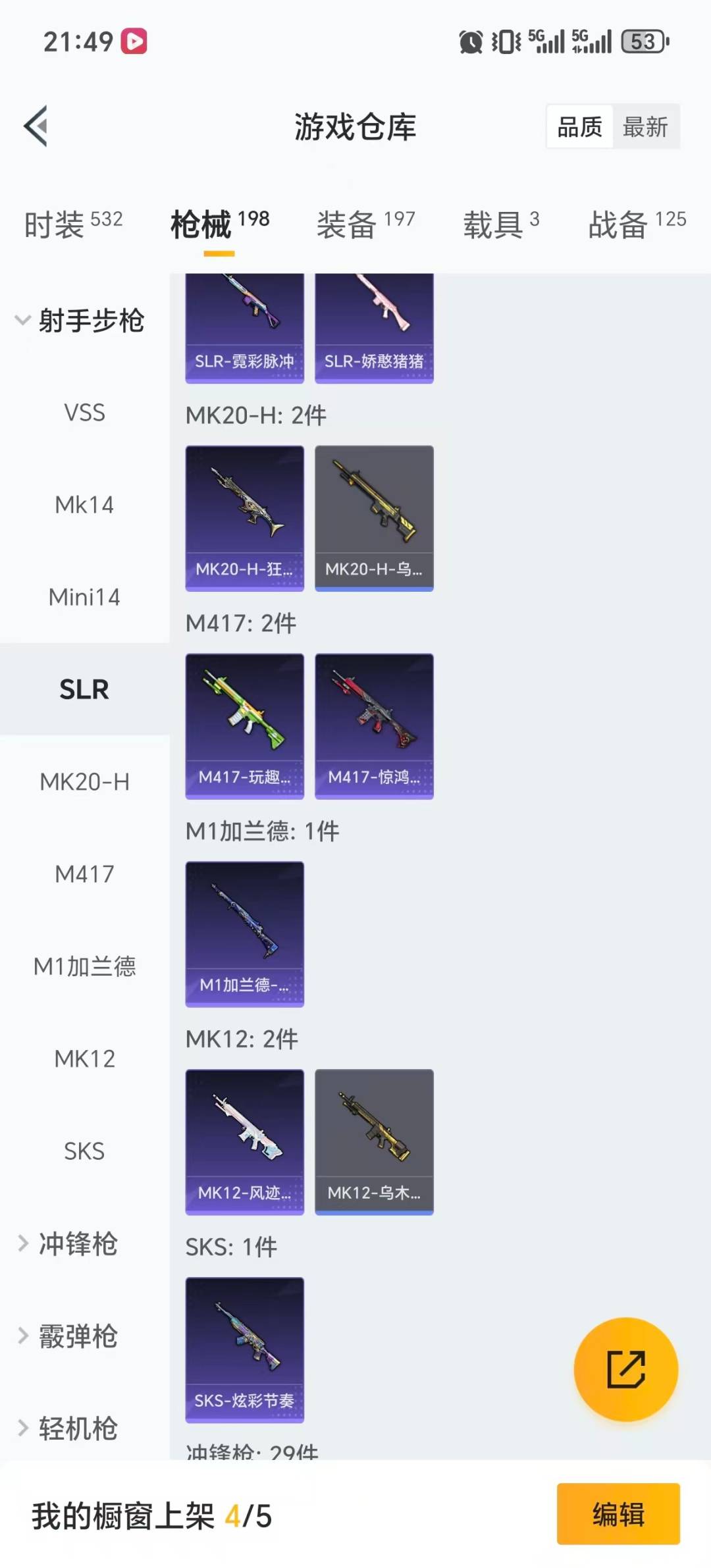Tap 编辑 to edit showcase items

[x=618, y=1514]
